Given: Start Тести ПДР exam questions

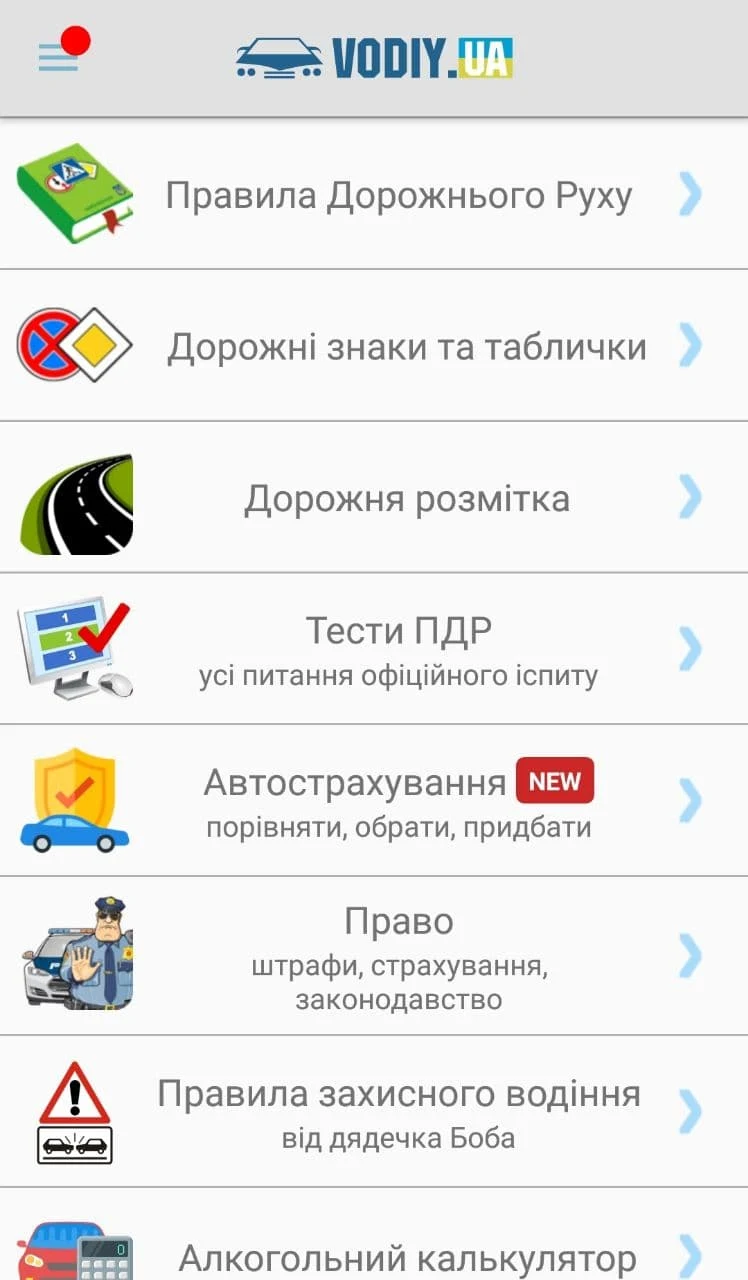Looking at the screenshot, I should [398, 650].
